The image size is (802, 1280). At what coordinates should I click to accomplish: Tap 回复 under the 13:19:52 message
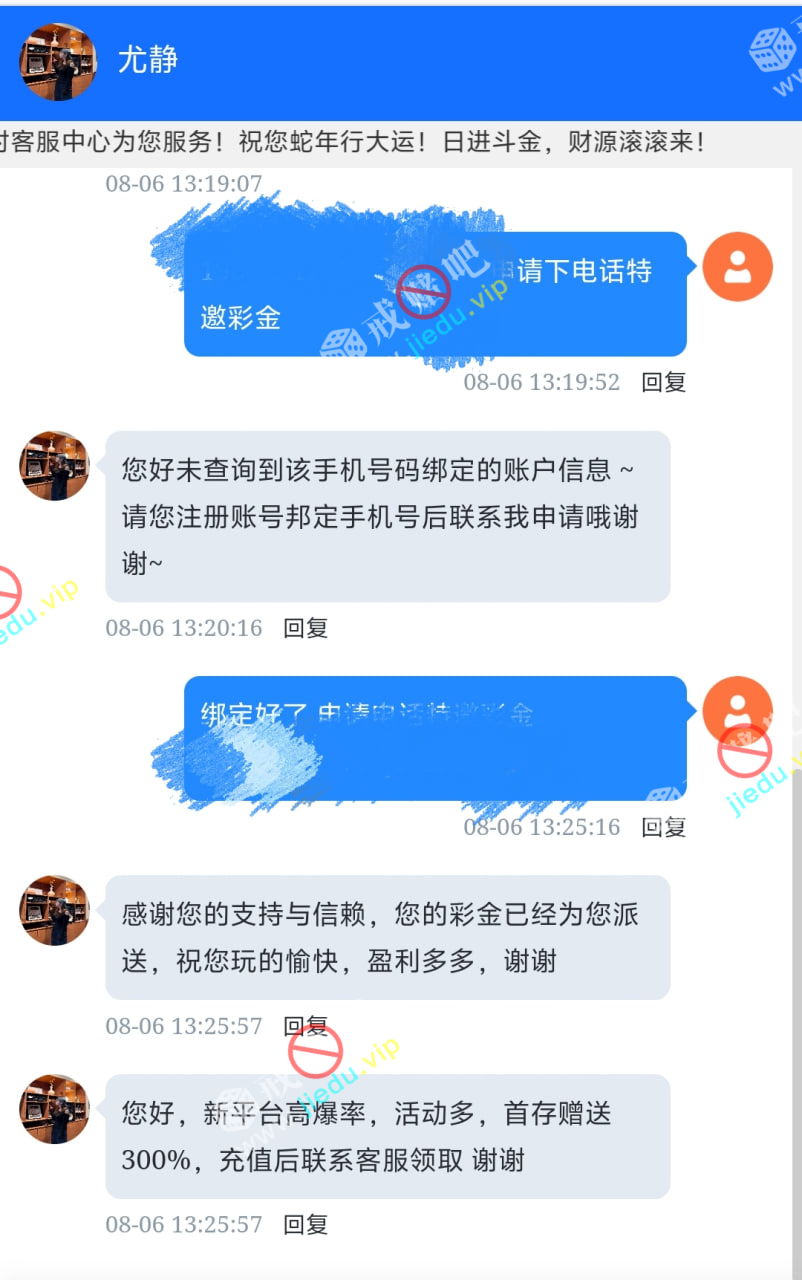click(663, 382)
